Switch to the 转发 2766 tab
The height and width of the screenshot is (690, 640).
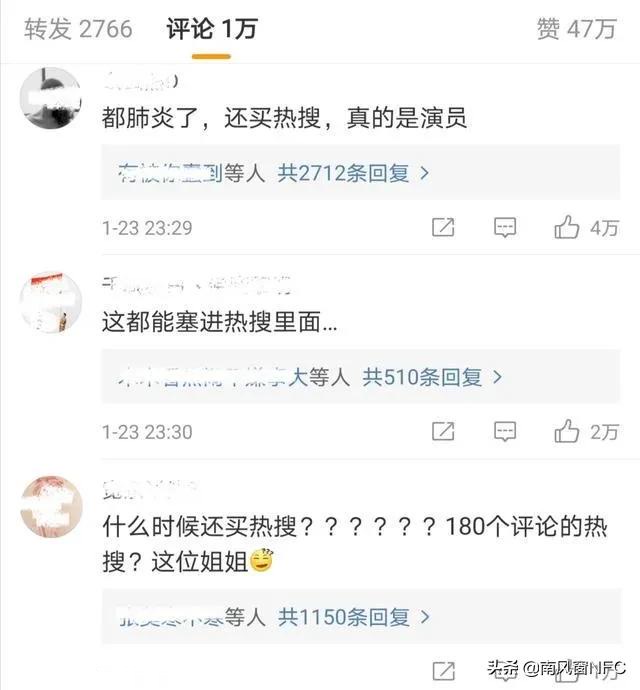pos(78,29)
